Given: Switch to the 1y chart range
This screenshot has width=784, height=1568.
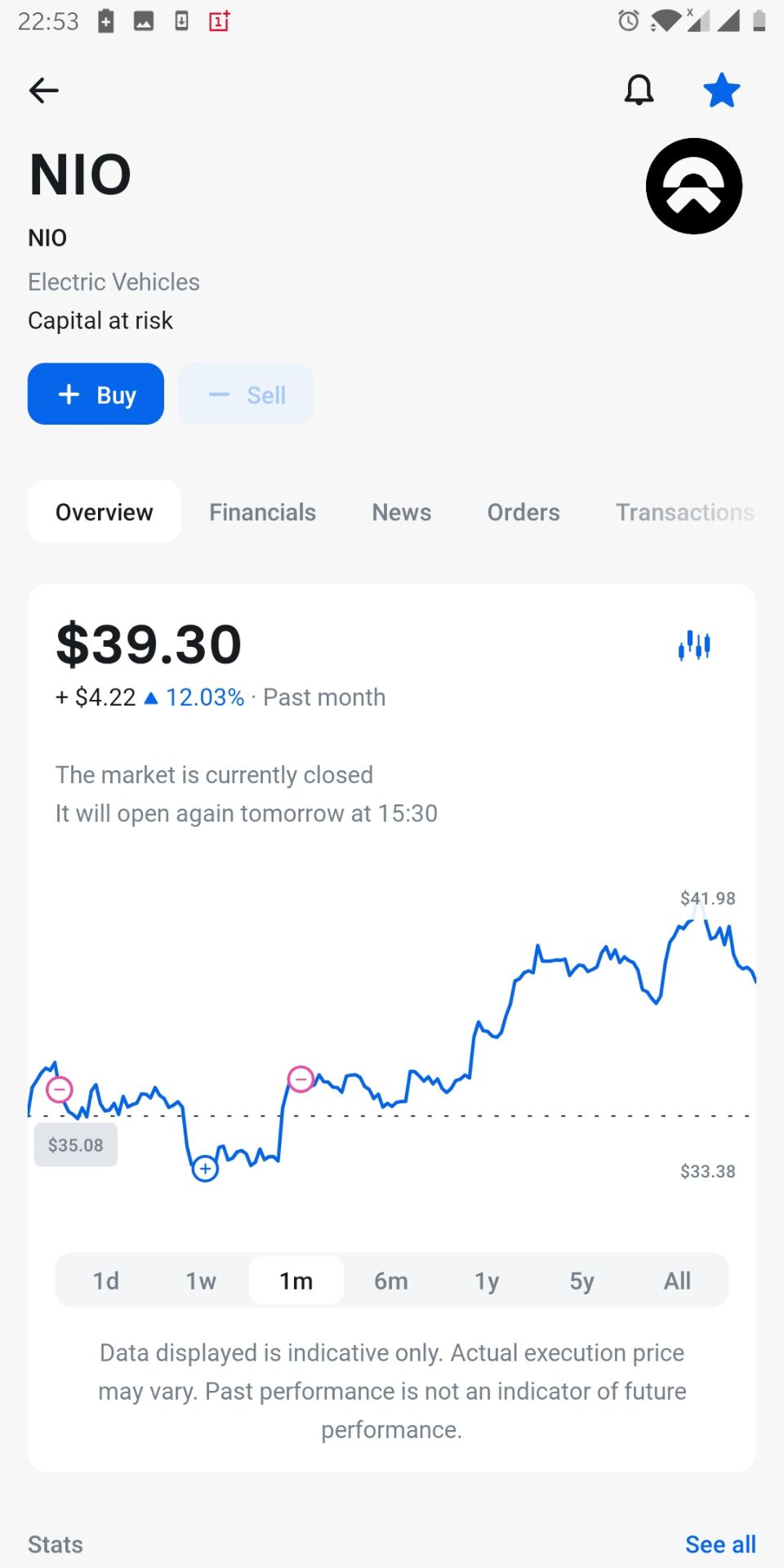Looking at the screenshot, I should (487, 1280).
